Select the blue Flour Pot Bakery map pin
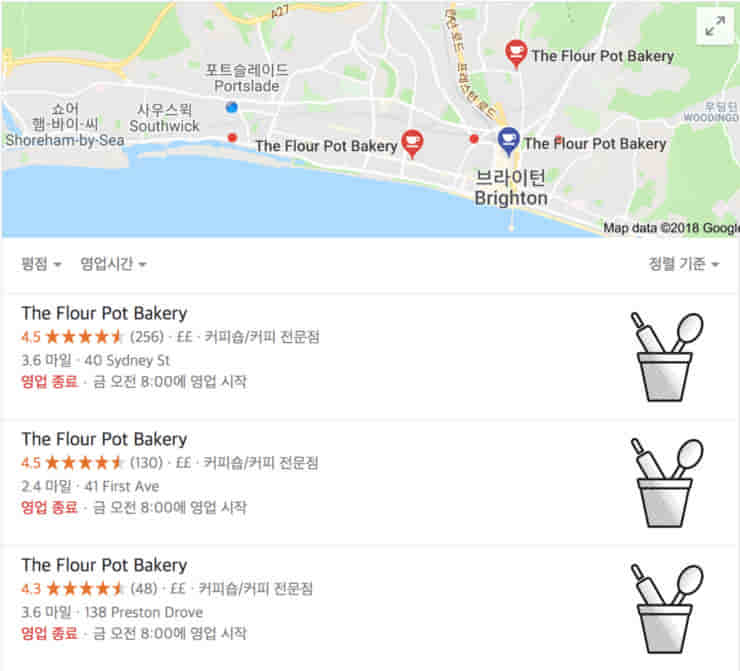The width and height of the screenshot is (740, 671). [x=508, y=140]
